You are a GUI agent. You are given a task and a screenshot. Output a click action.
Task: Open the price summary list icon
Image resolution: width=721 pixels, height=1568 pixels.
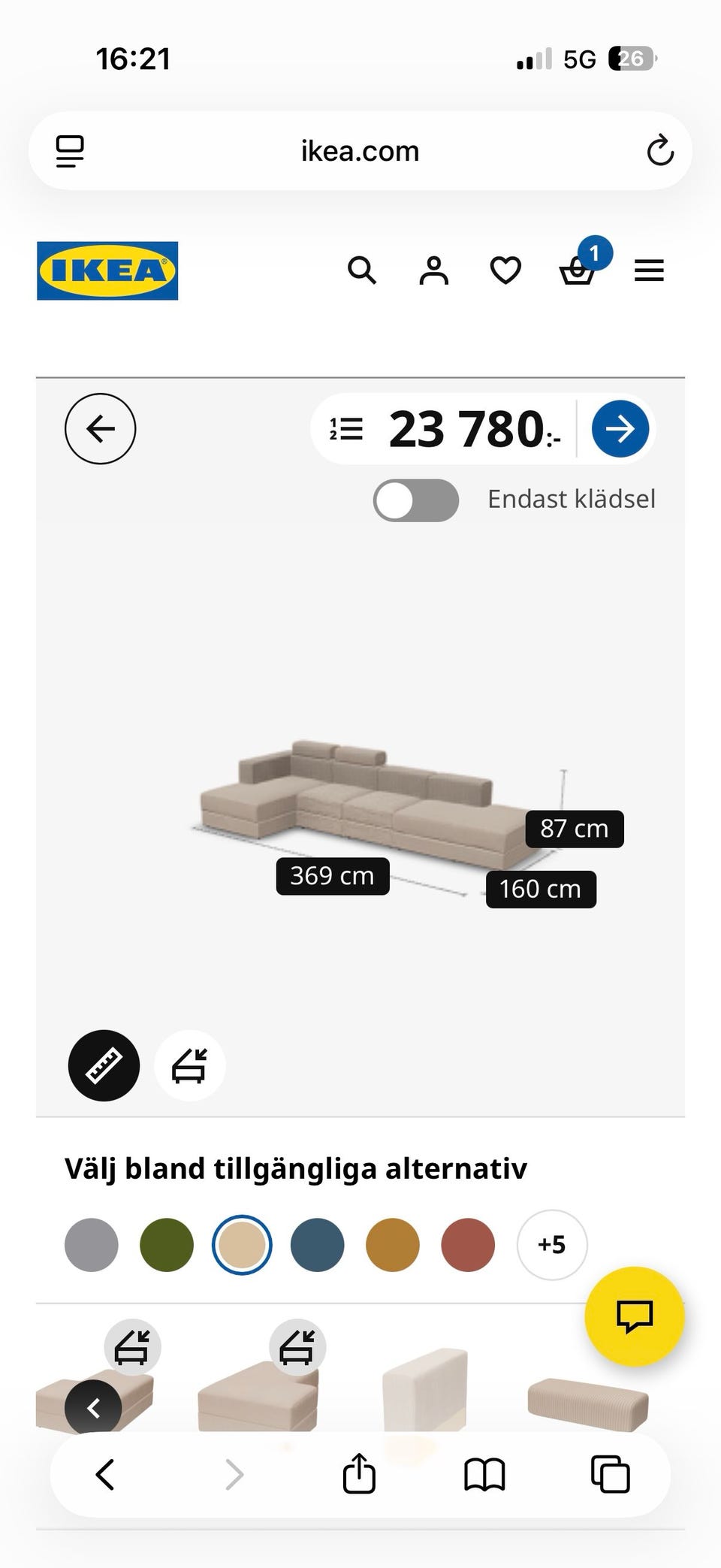(346, 429)
